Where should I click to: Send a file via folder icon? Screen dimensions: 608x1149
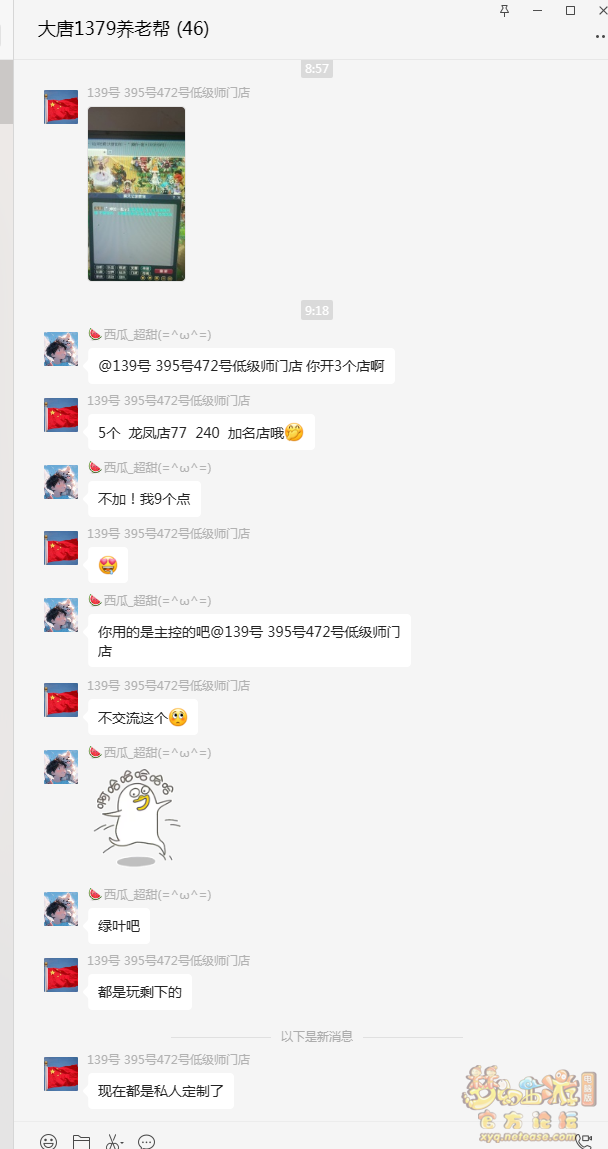[81, 1140]
